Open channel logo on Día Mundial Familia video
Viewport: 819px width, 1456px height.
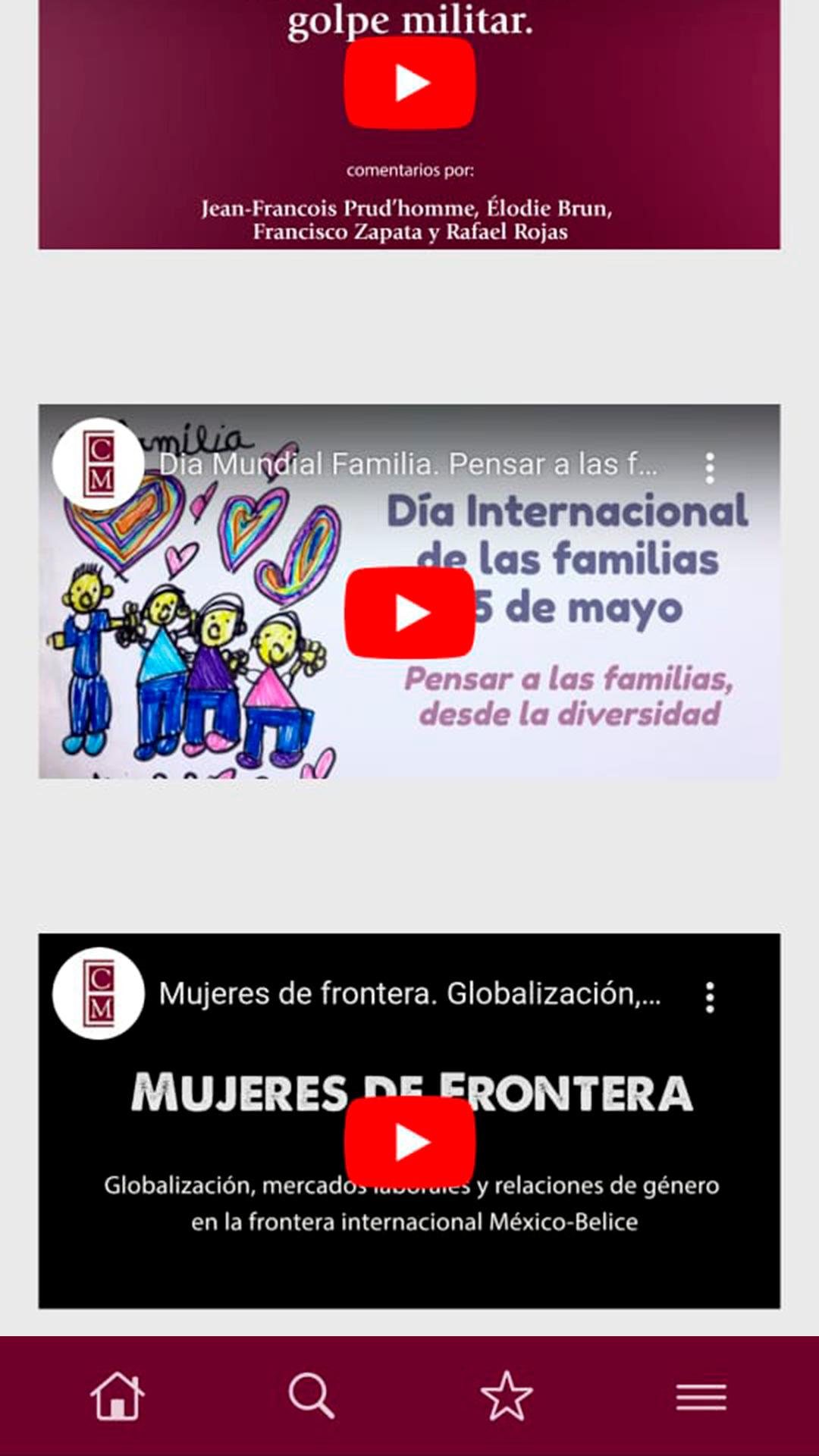coord(99,464)
